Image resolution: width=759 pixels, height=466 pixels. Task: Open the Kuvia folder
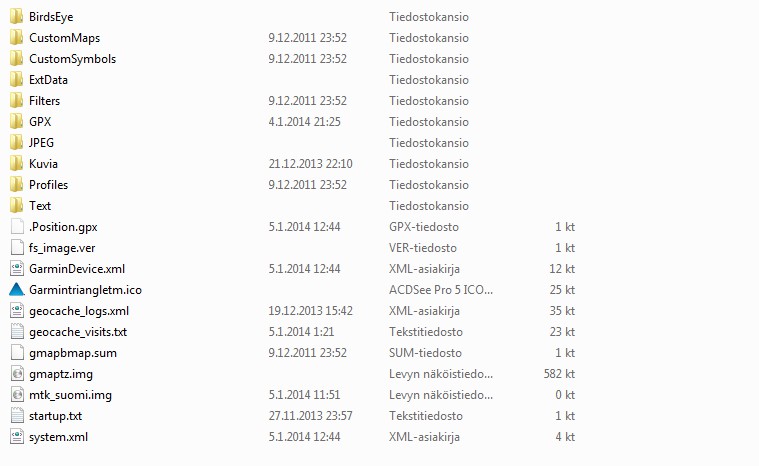tap(43, 164)
